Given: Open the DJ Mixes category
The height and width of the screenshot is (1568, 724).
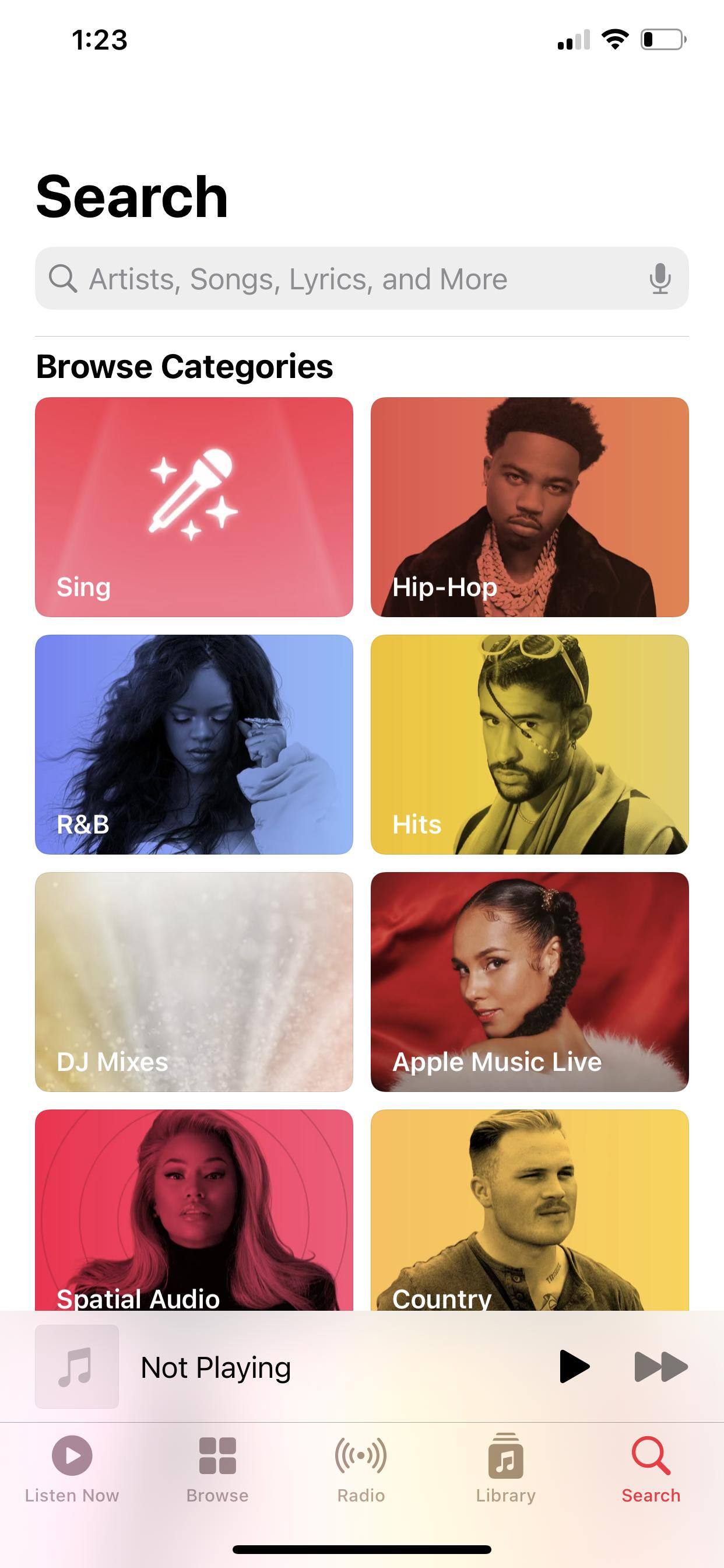Looking at the screenshot, I should pos(194,981).
